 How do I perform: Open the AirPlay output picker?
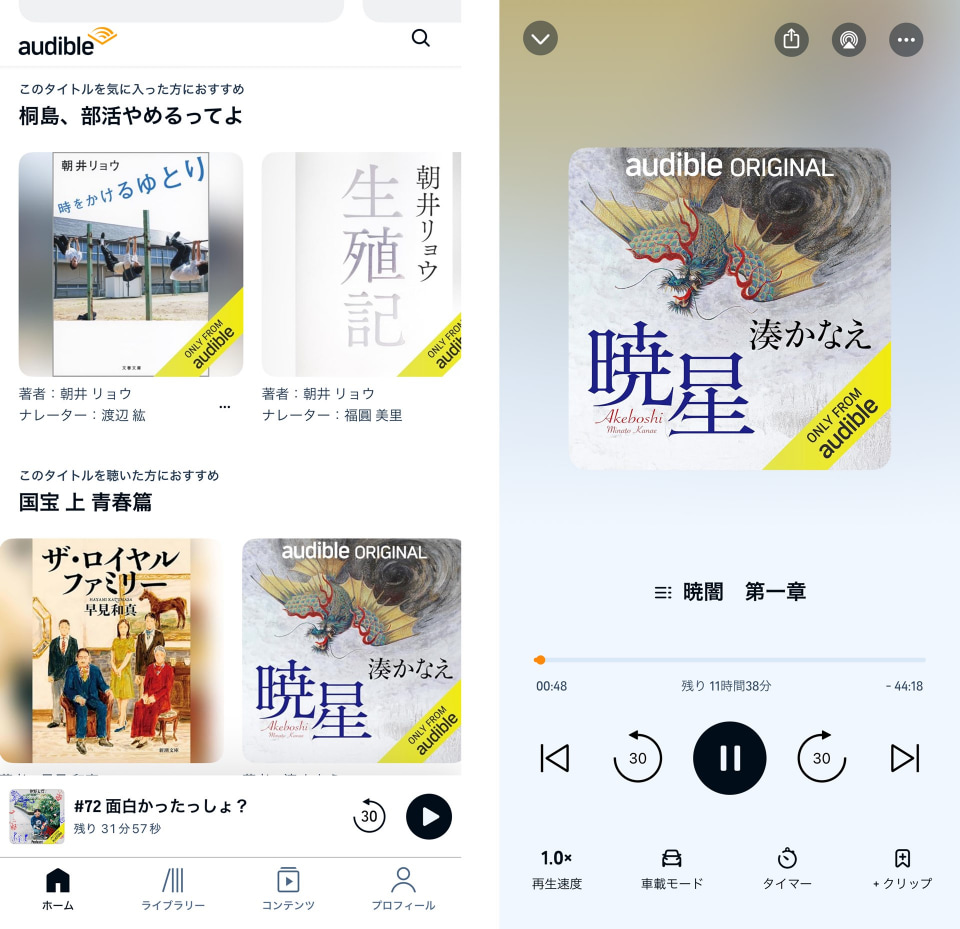pyautogui.click(x=849, y=39)
